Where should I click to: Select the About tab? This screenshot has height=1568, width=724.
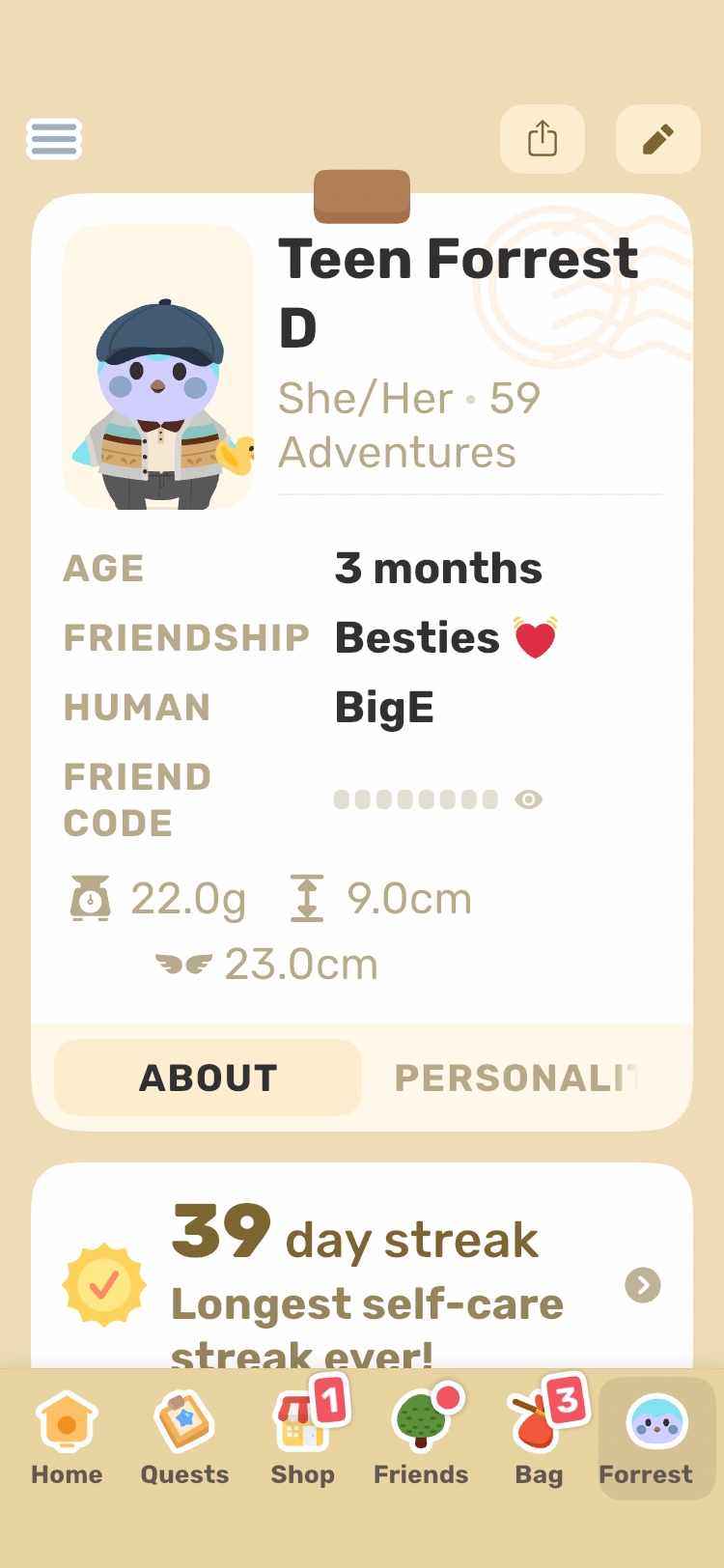(209, 1078)
